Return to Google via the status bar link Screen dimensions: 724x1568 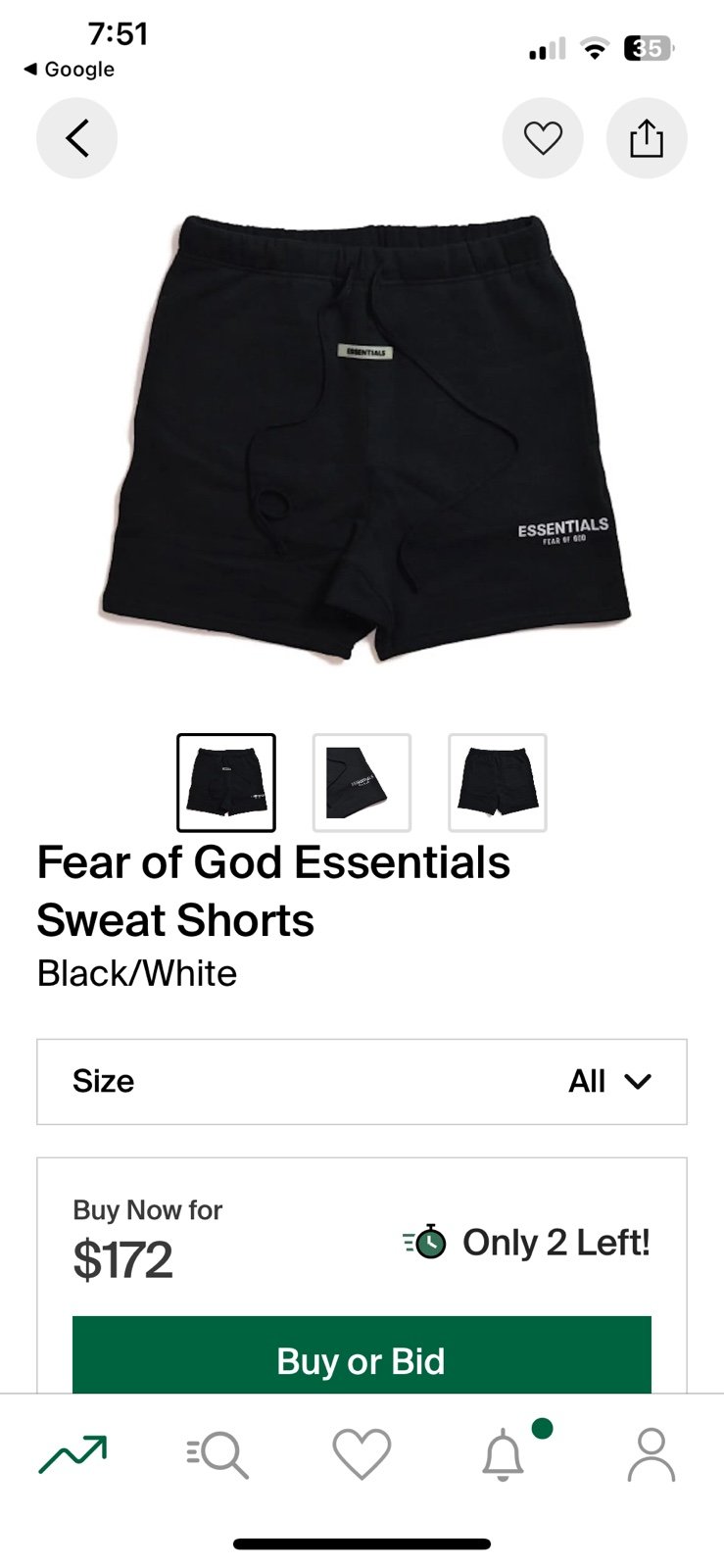click(x=69, y=70)
